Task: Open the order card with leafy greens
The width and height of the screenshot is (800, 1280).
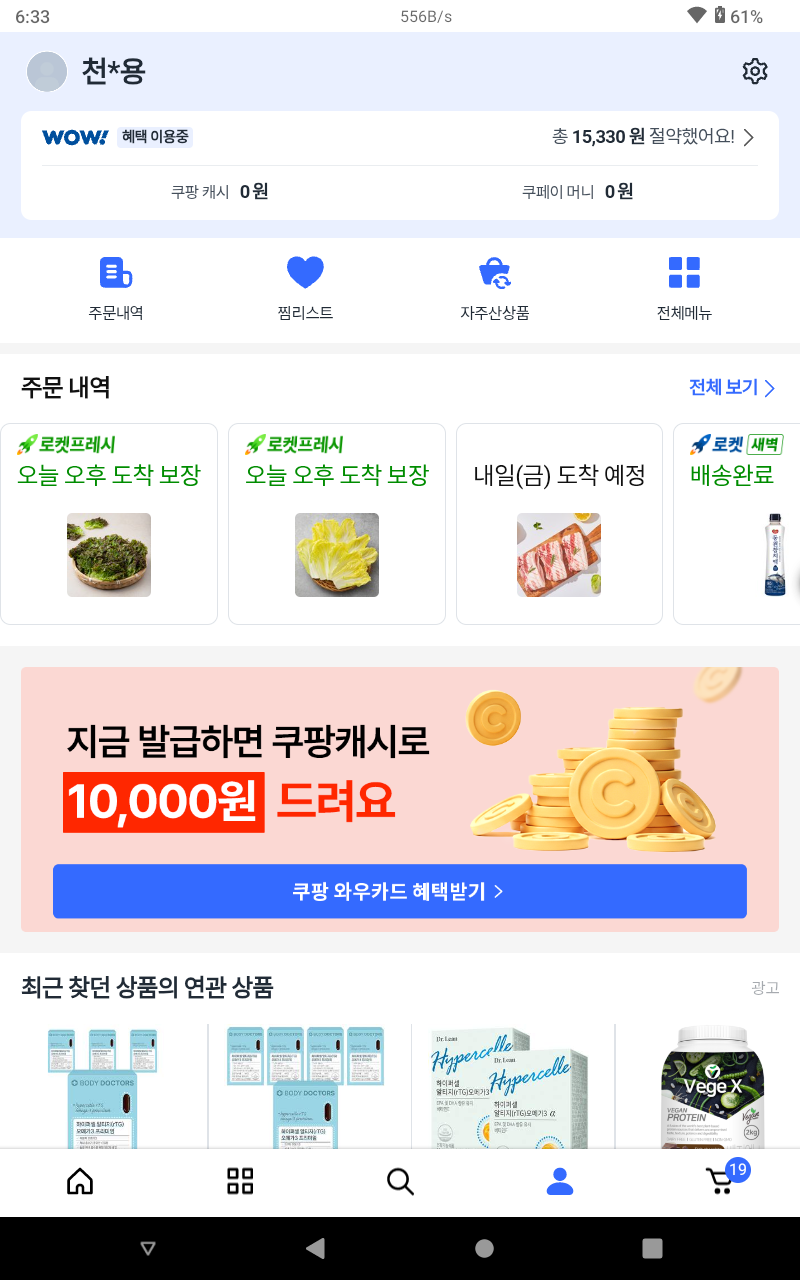Action: point(109,524)
